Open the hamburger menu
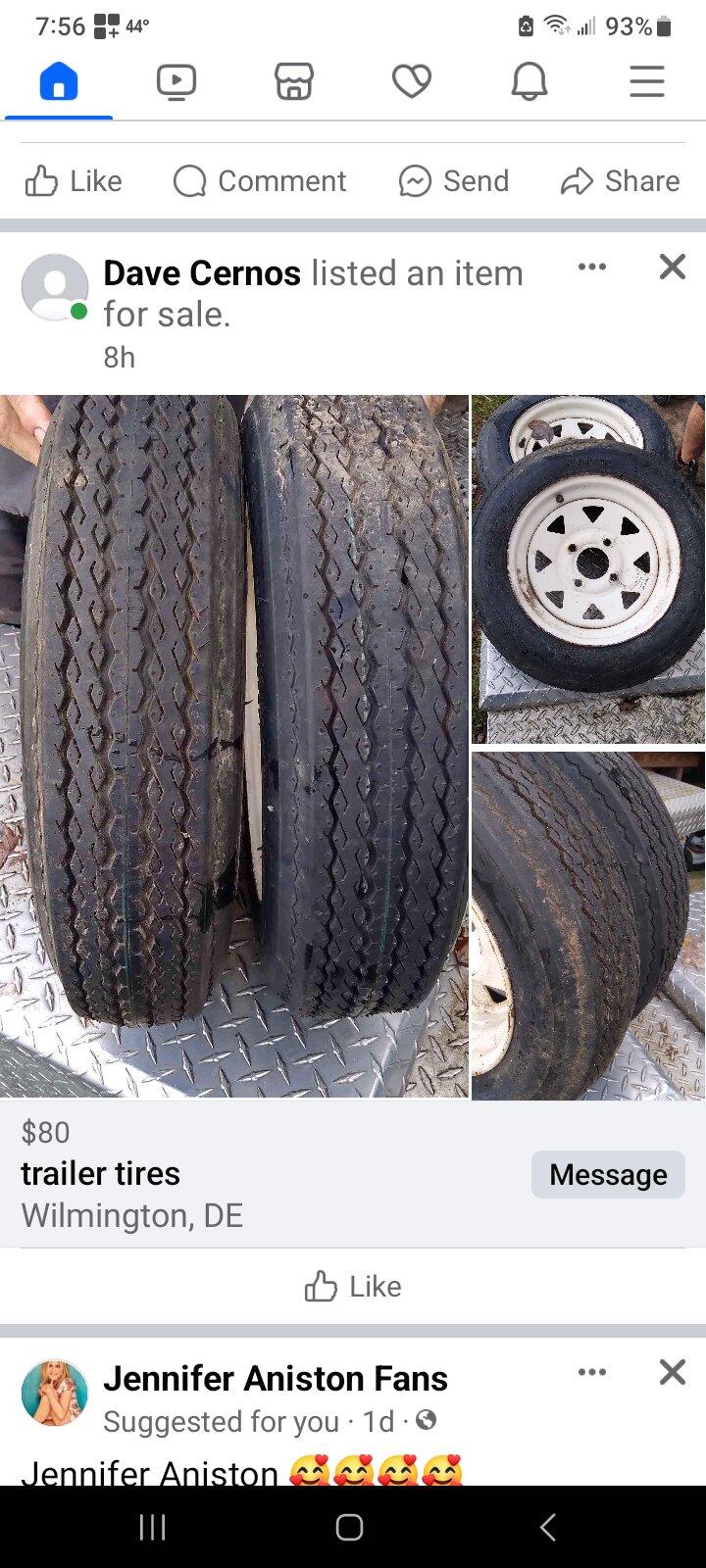 647,82
